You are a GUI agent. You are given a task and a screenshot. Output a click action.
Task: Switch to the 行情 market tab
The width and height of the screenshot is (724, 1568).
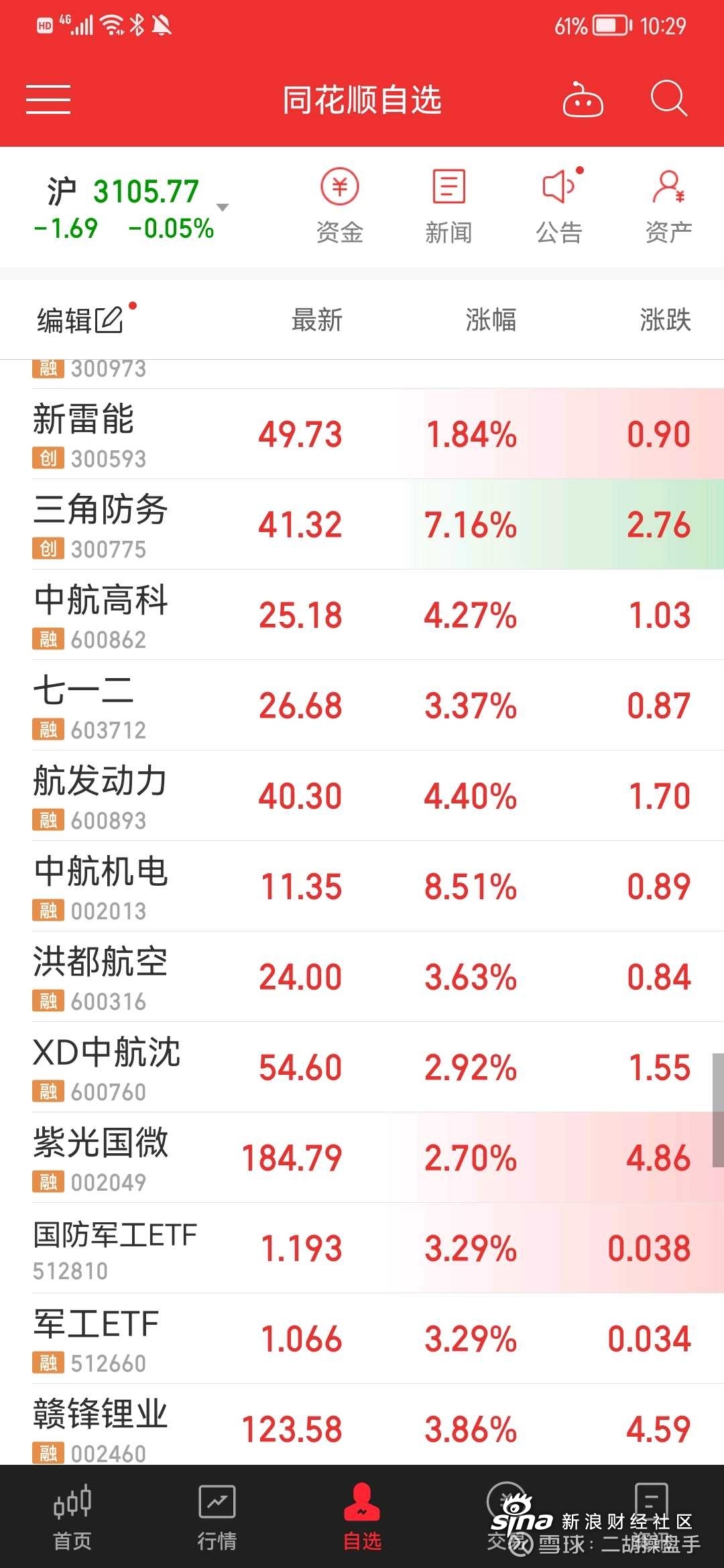click(217, 1517)
